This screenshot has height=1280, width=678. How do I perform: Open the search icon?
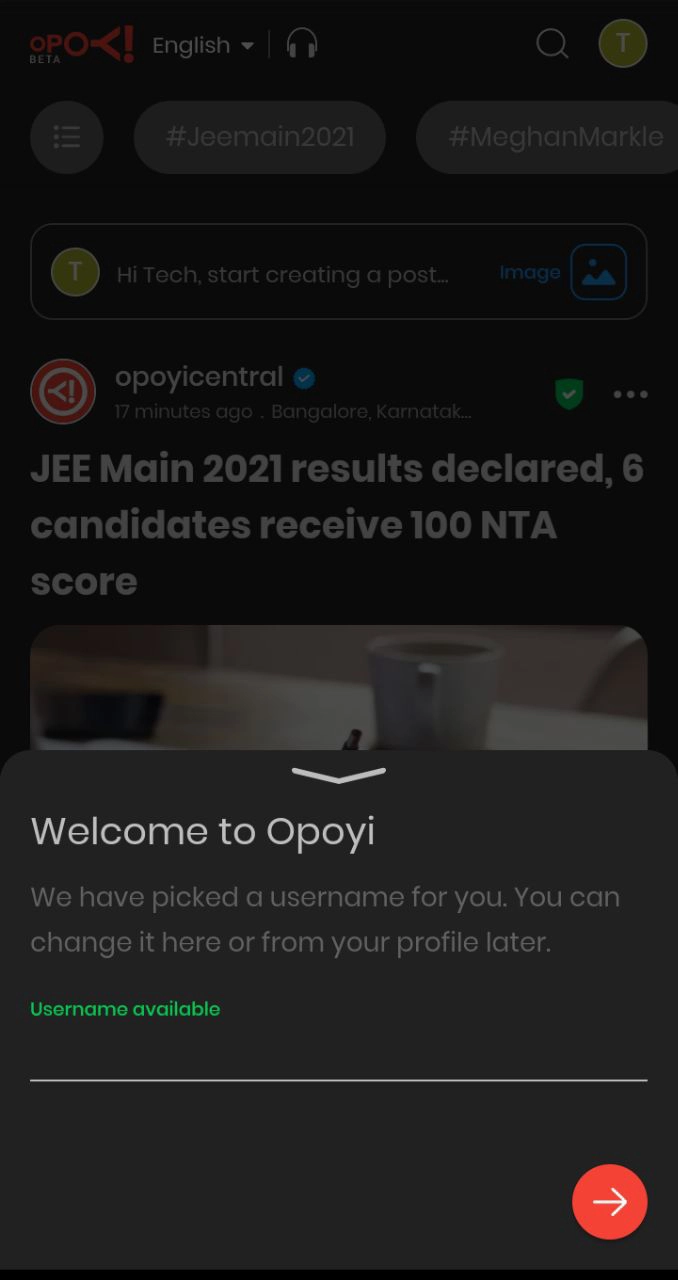pyautogui.click(x=552, y=44)
